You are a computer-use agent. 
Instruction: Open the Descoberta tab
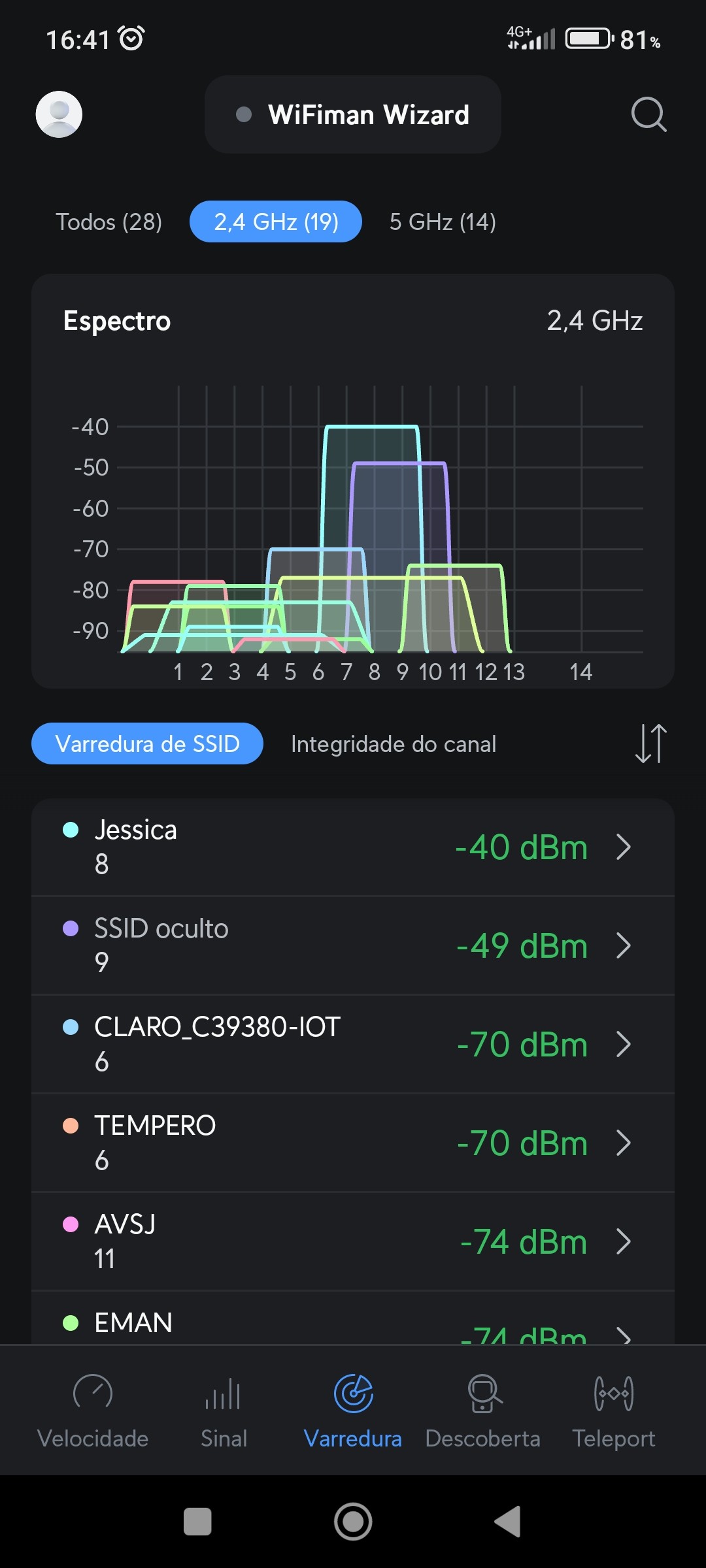[482, 1411]
